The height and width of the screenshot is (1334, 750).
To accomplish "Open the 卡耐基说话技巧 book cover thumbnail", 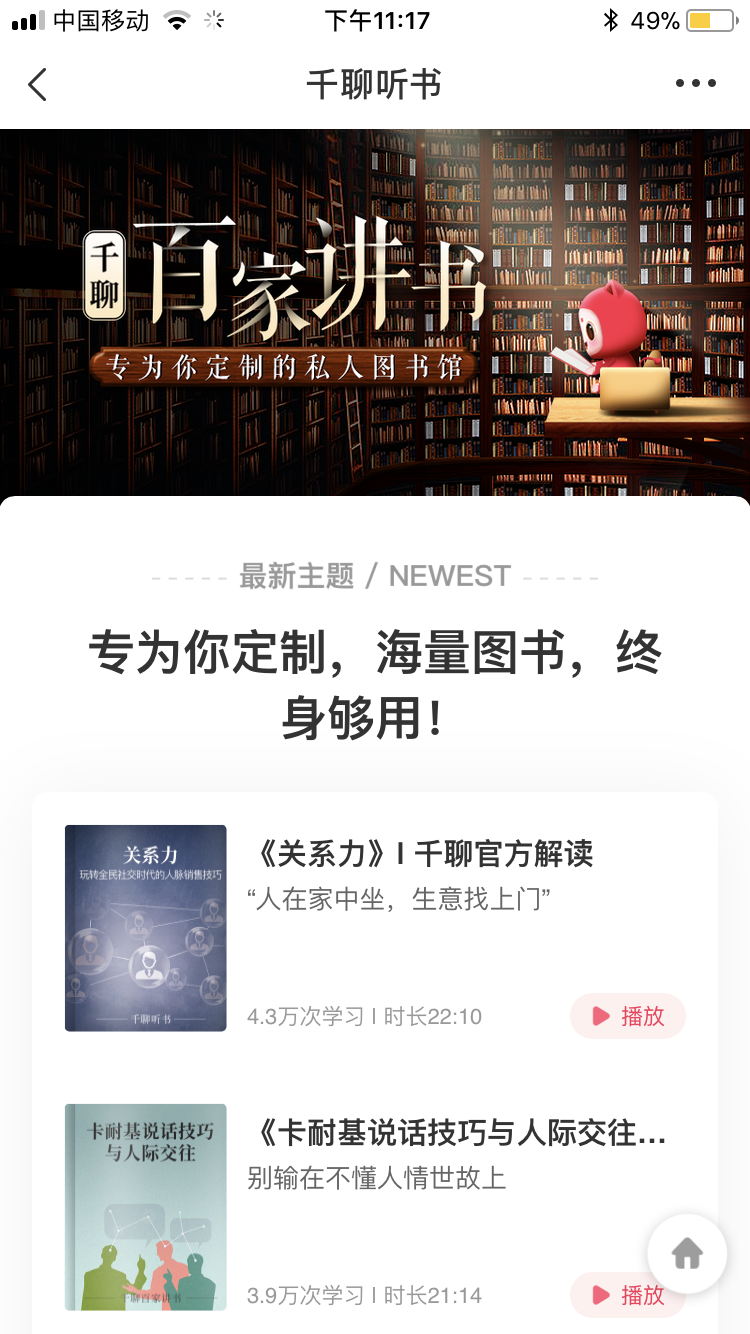I will coord(145,1207).
